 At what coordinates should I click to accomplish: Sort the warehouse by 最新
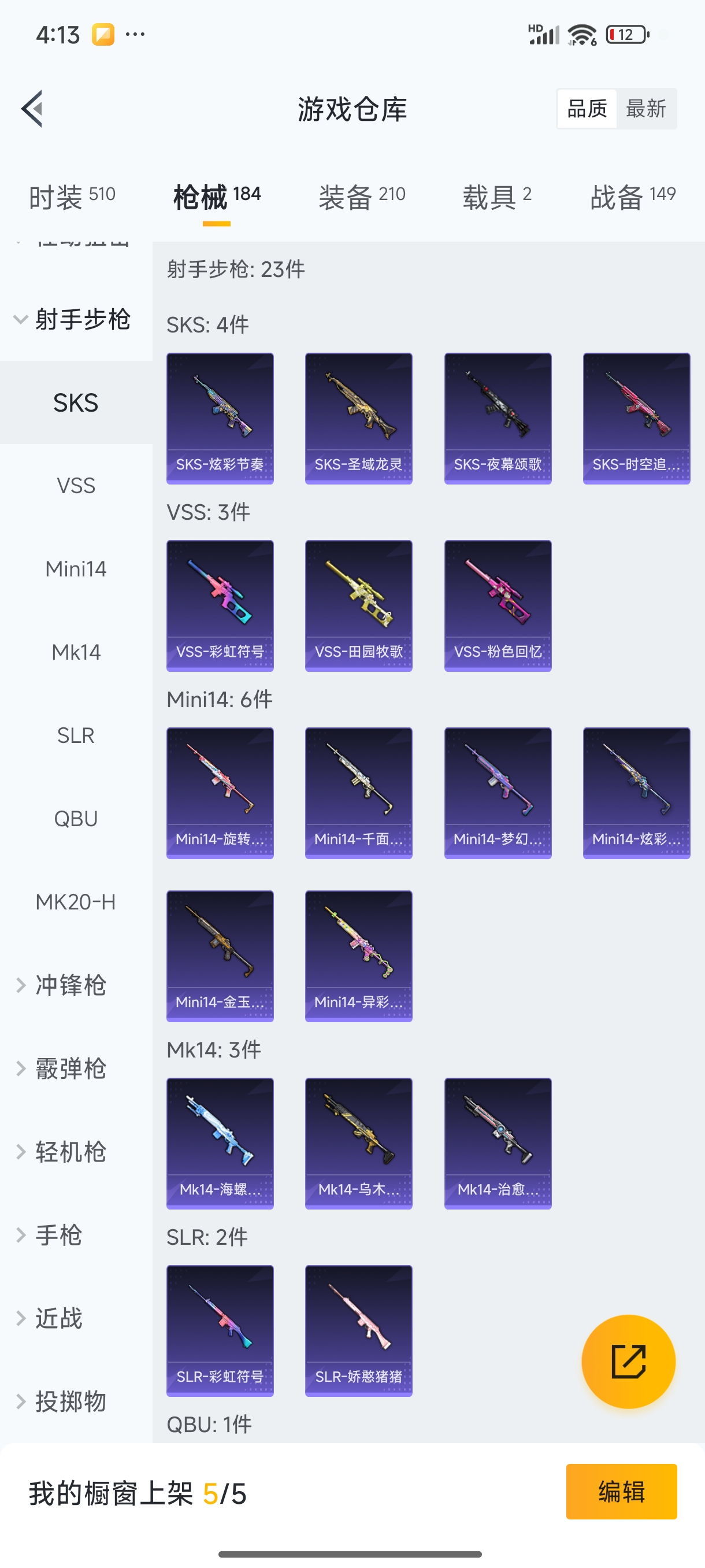tap(646, 109)
